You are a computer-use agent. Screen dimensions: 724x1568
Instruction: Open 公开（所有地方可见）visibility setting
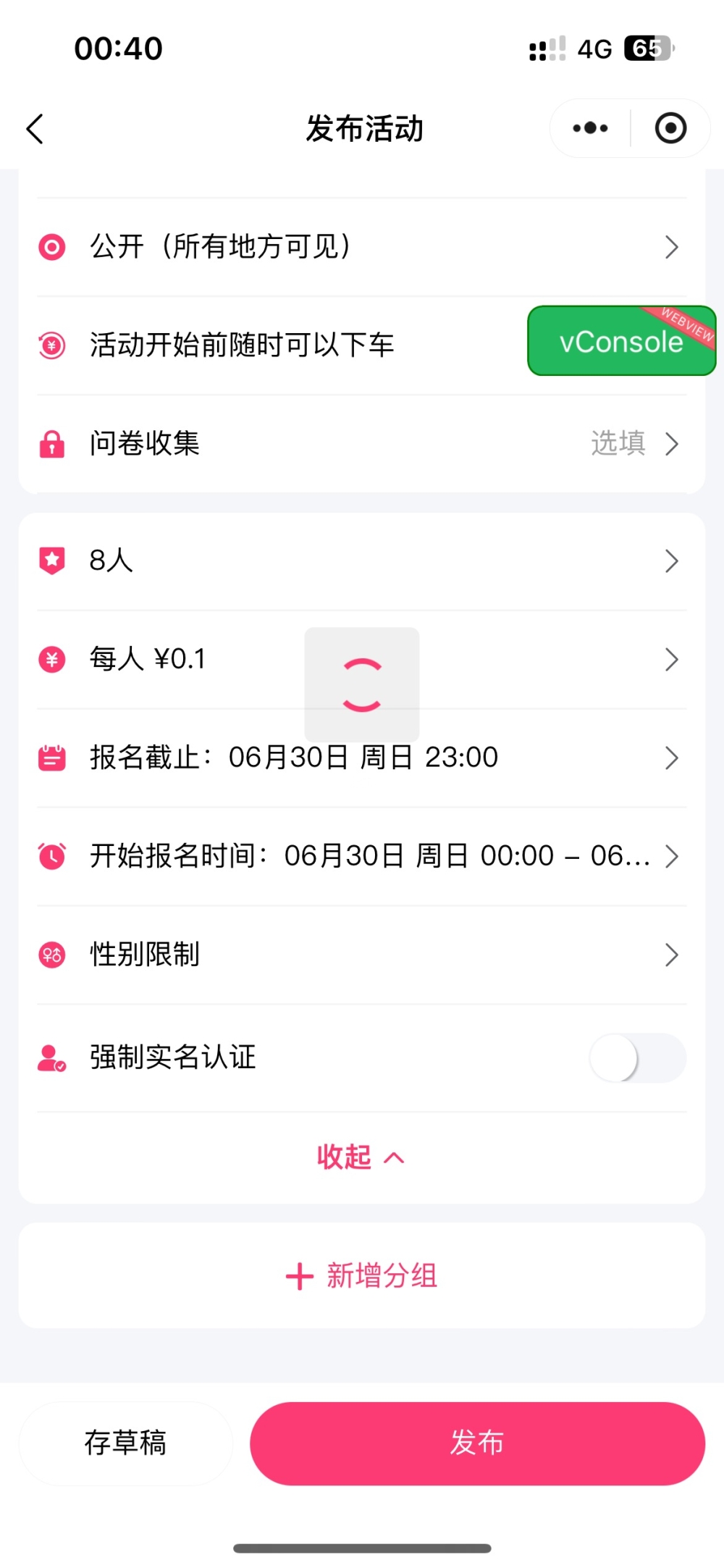[361, 247]
